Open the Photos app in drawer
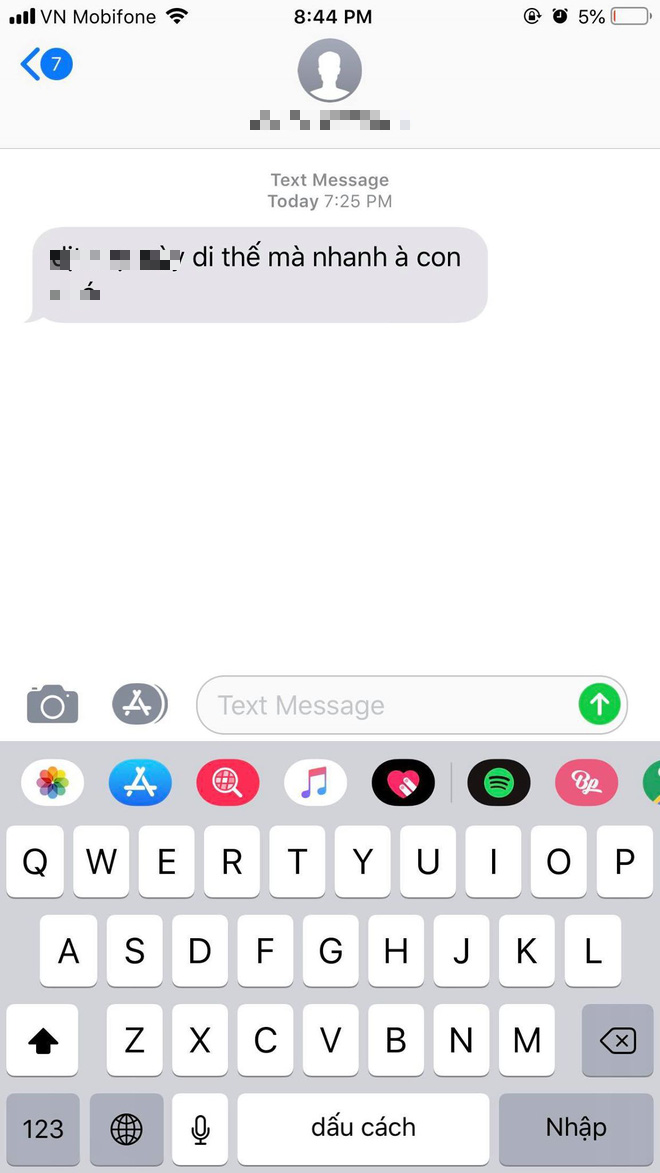This screenshot has width=660, height=1173. 53,783
